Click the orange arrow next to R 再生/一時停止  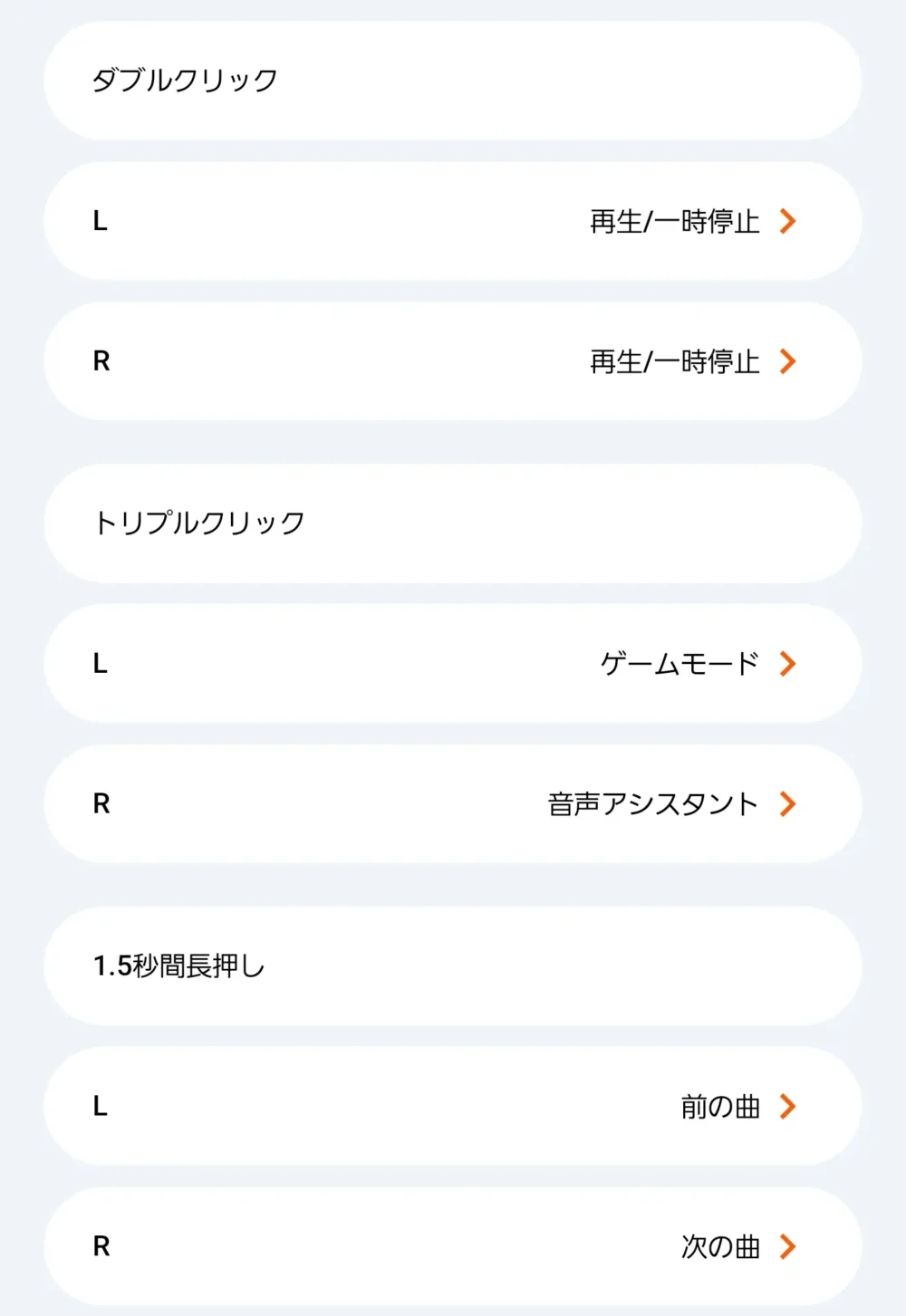[x=789, y=360]
